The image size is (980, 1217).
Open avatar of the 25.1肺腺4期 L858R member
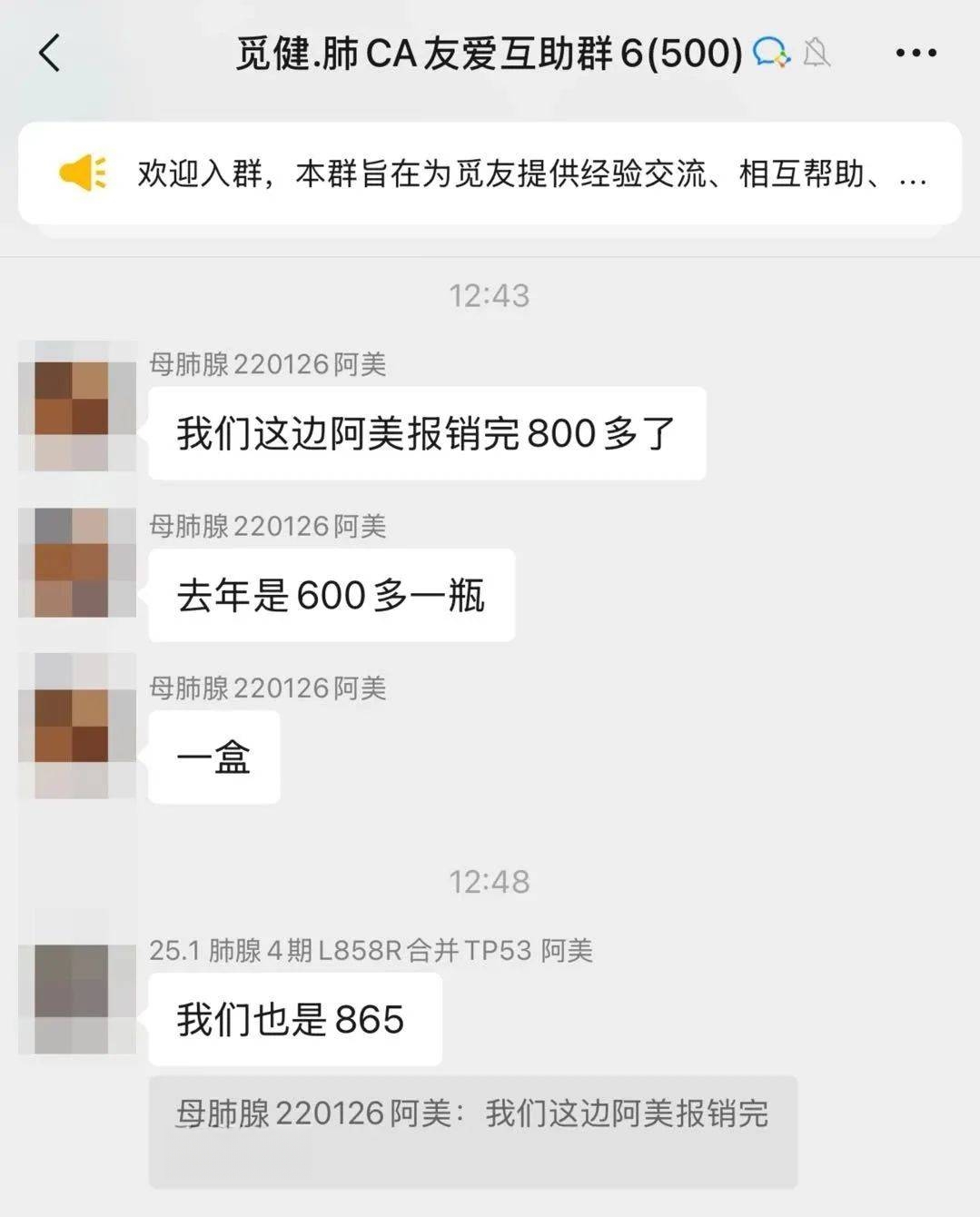(x=76, y=991)
